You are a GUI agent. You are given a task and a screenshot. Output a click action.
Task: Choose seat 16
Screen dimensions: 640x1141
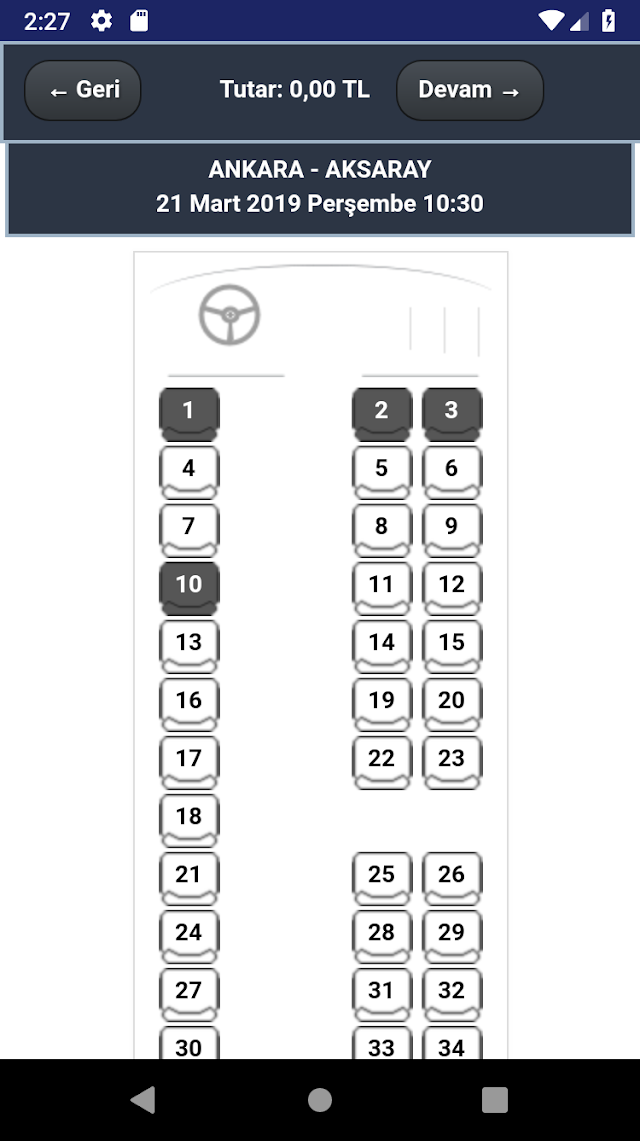click(x=189, y=705)
